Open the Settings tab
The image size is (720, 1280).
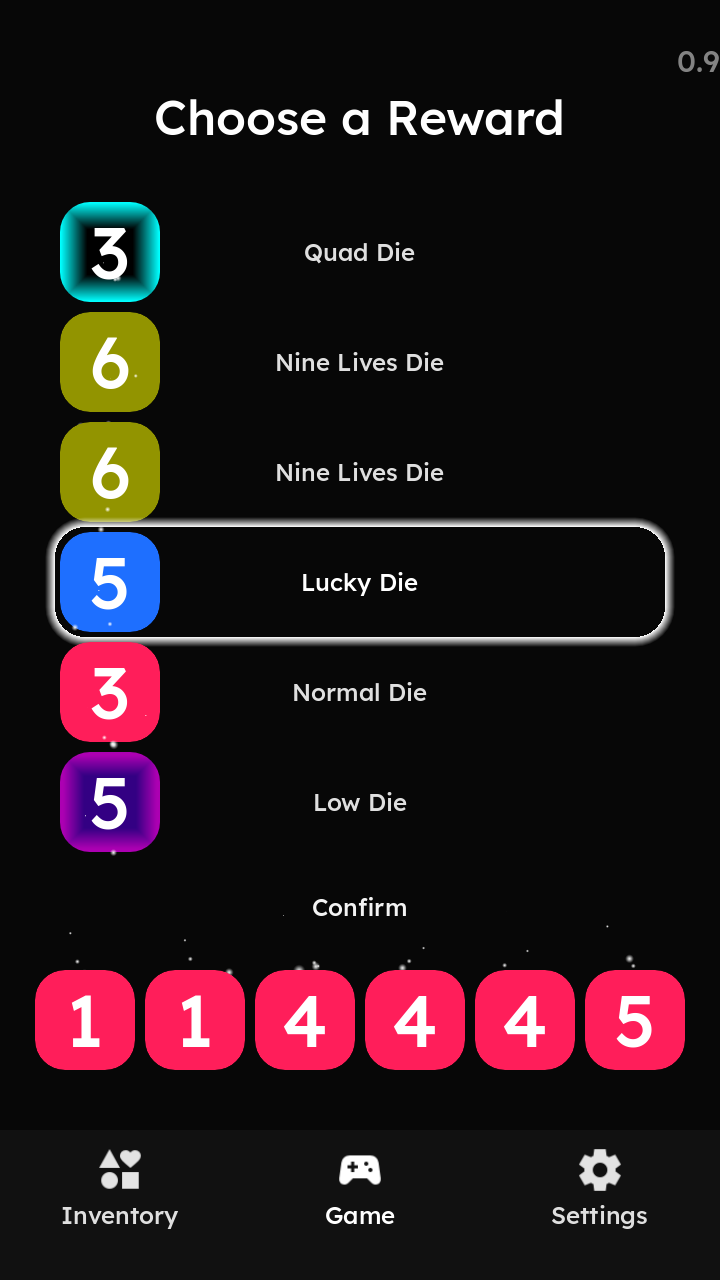(599, 1189)
